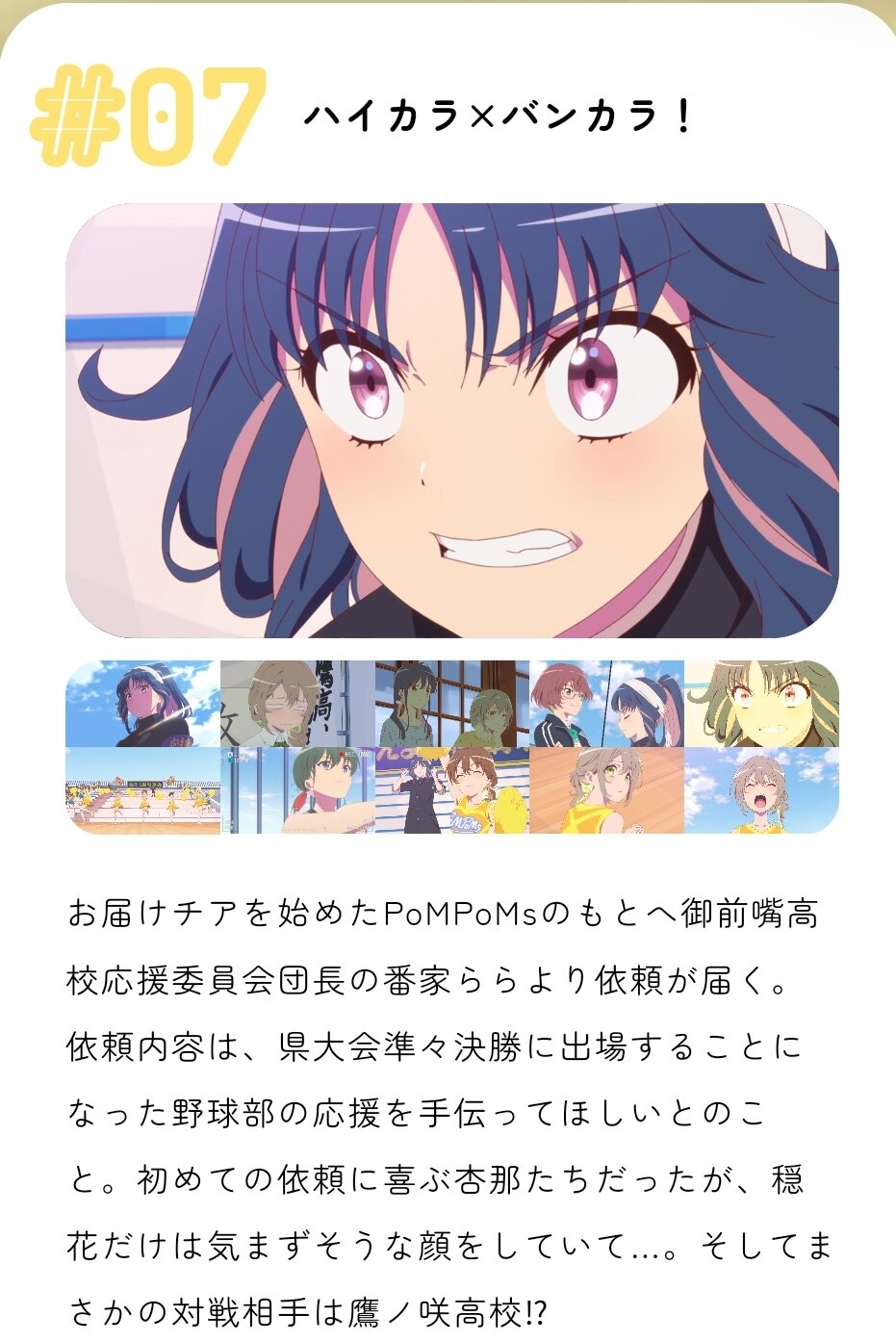Open thumbnail of girl shouting under sky
This screenshot has width=896, height=1342.
tap(761, 790)
